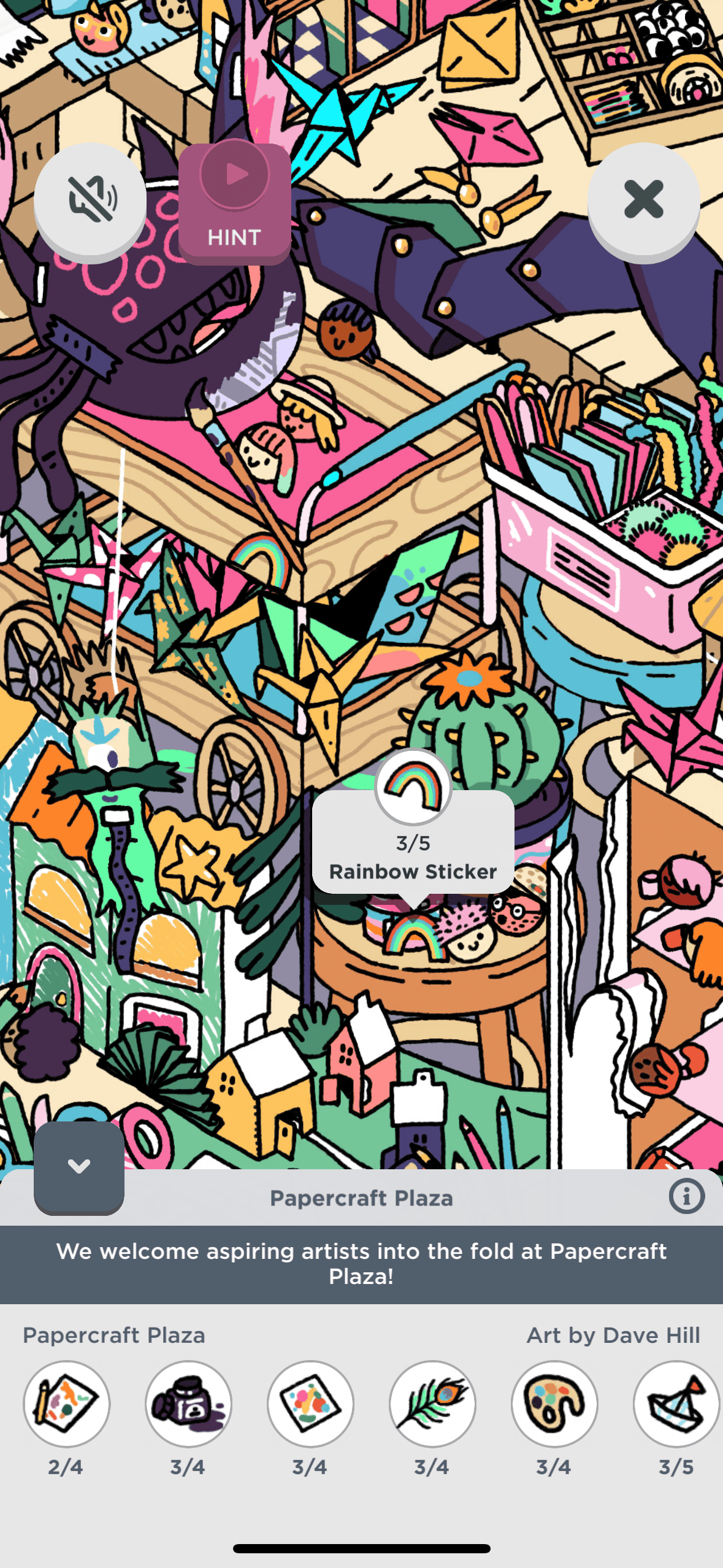
Task: Toggle the sound mute button
Action: coord(90,199)
